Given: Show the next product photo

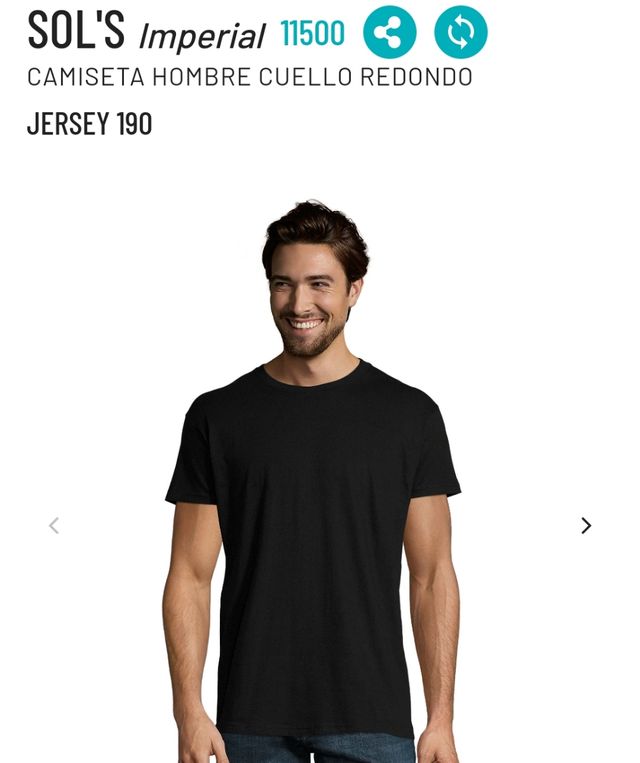Looking at the screenshot, I should pos(586,526).
